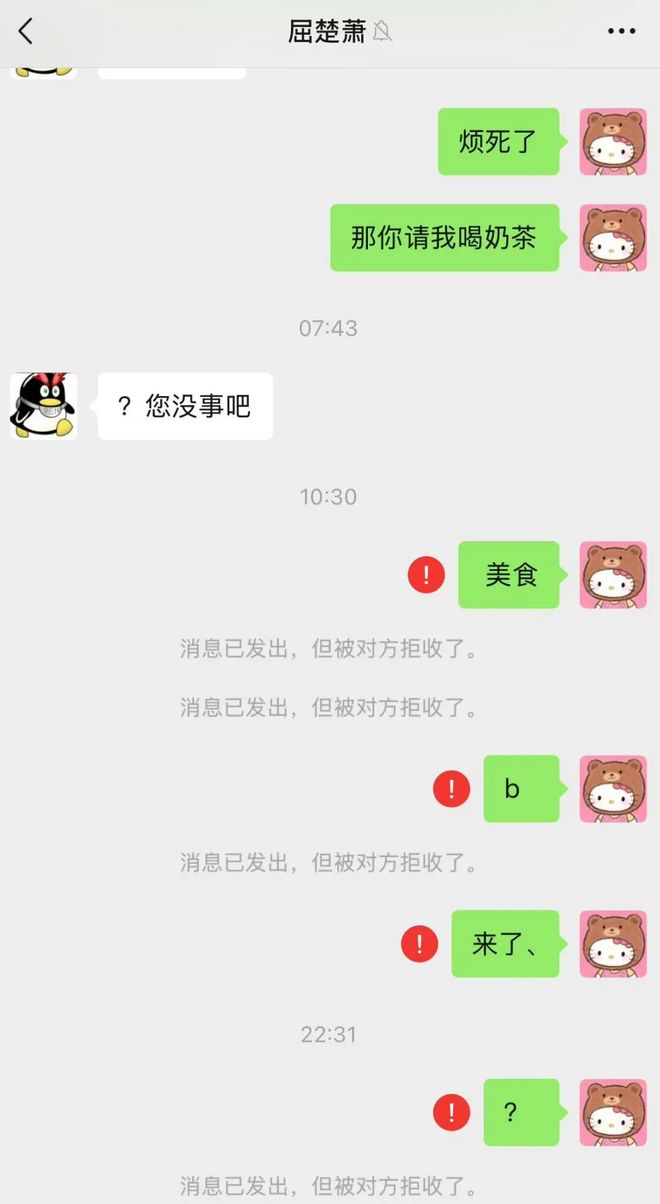Tap the penguin avatar of 屈楚萧
Viewport: 660px width, 1204px height.
coord(43,406)
